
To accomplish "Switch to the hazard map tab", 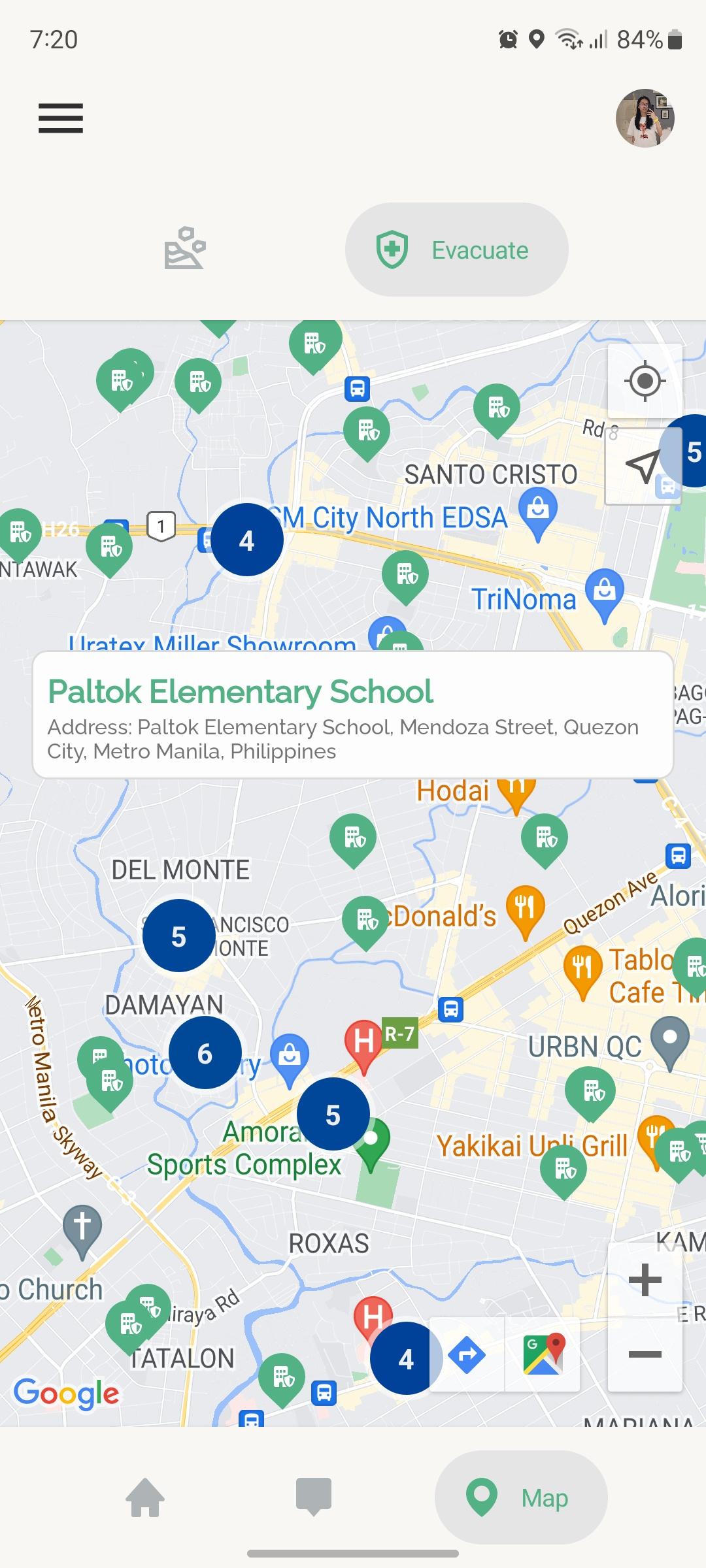I will [185, 249].
